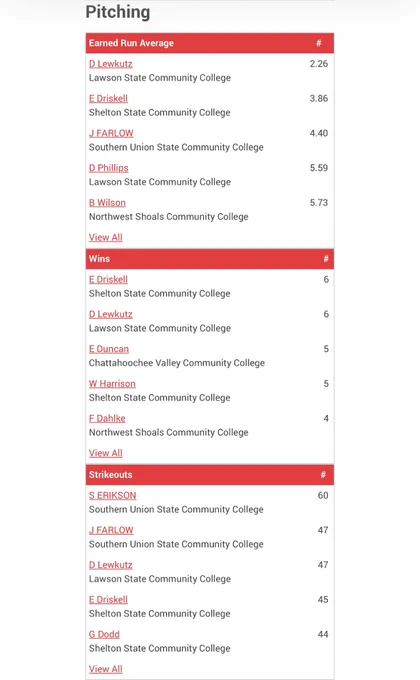Open E Driskell in Earned Run Average
The width and height of the screenshot is (420, 680).
pyautogui.click(x=108, y=98)
